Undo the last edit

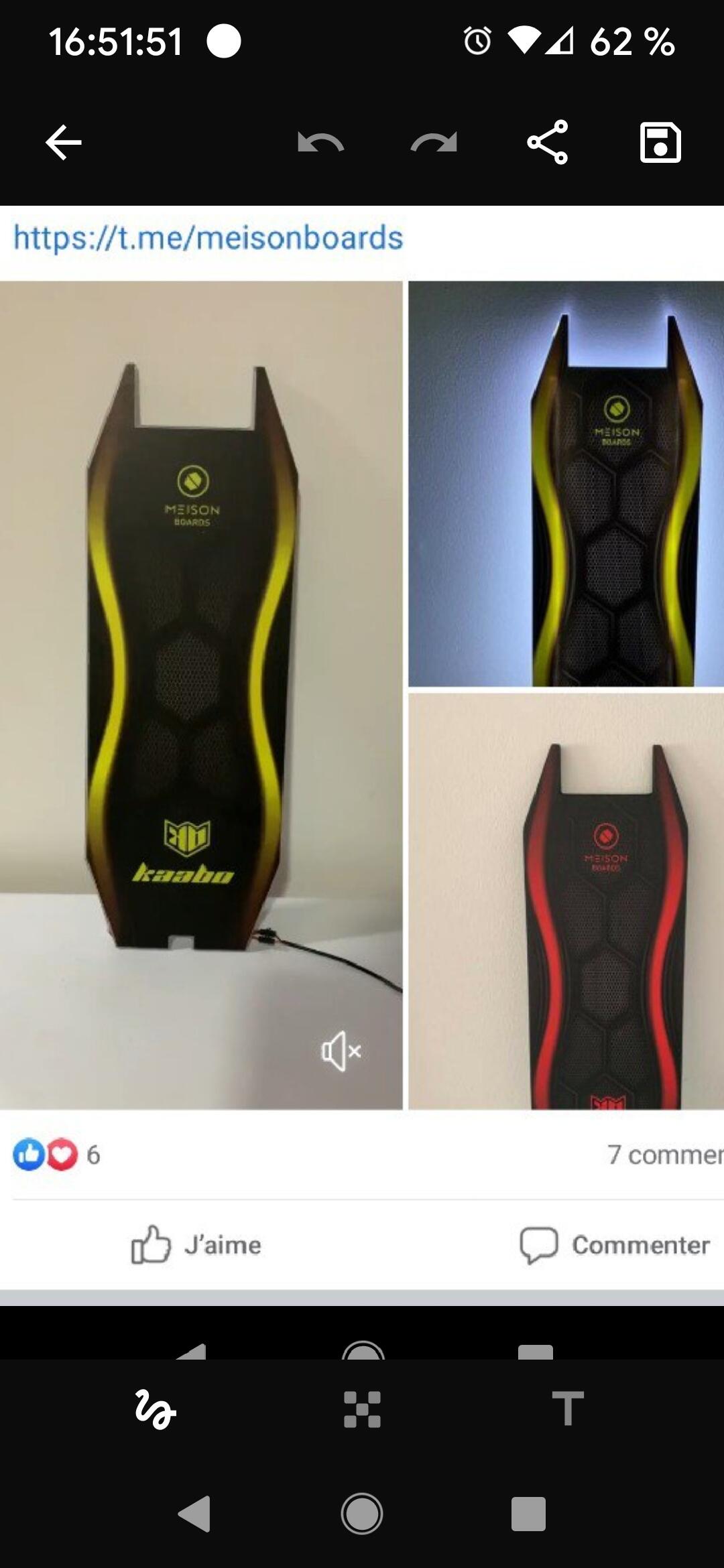pos(320,142)
